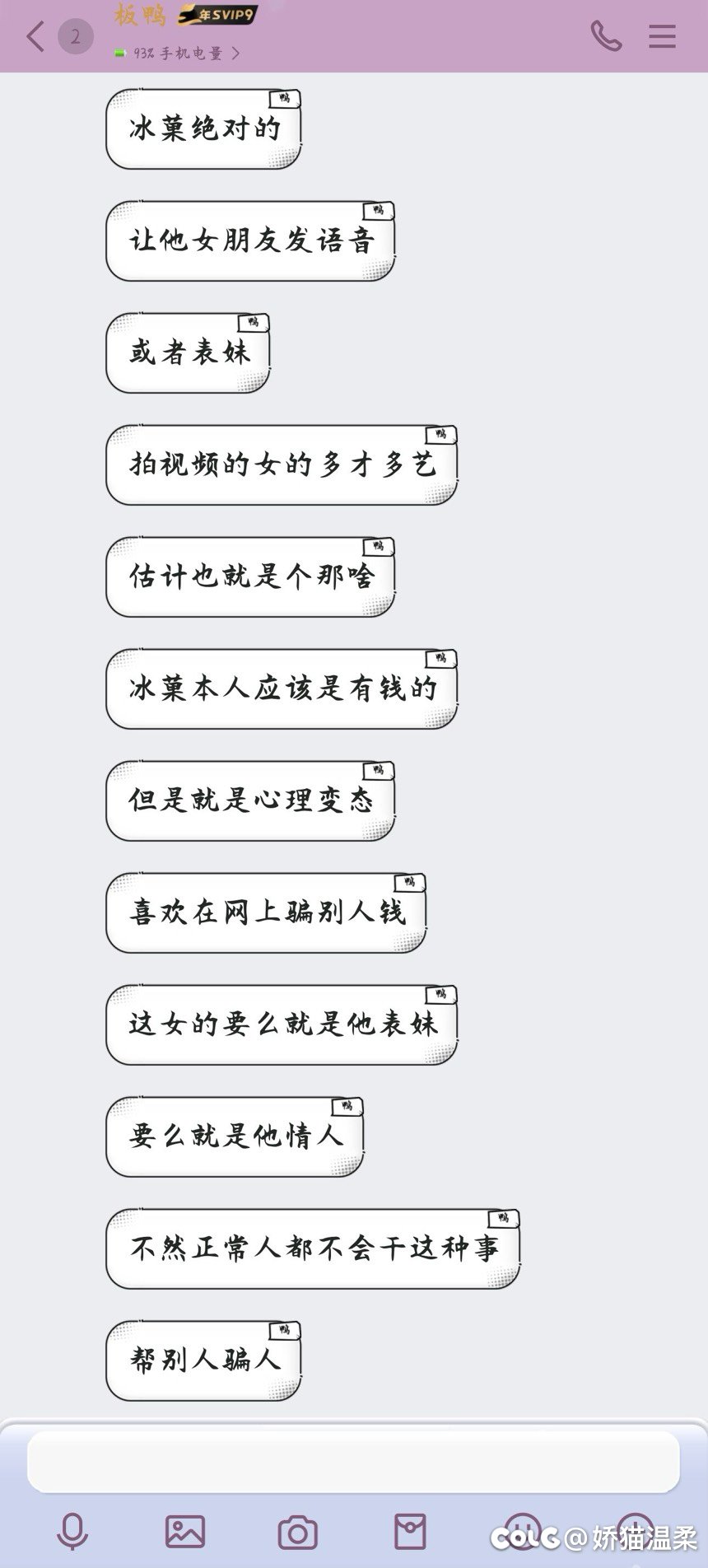708x1568 pixels.
Task: Record a voice message with microphone
Action: pyautogui.click(x=72, y=1532)
